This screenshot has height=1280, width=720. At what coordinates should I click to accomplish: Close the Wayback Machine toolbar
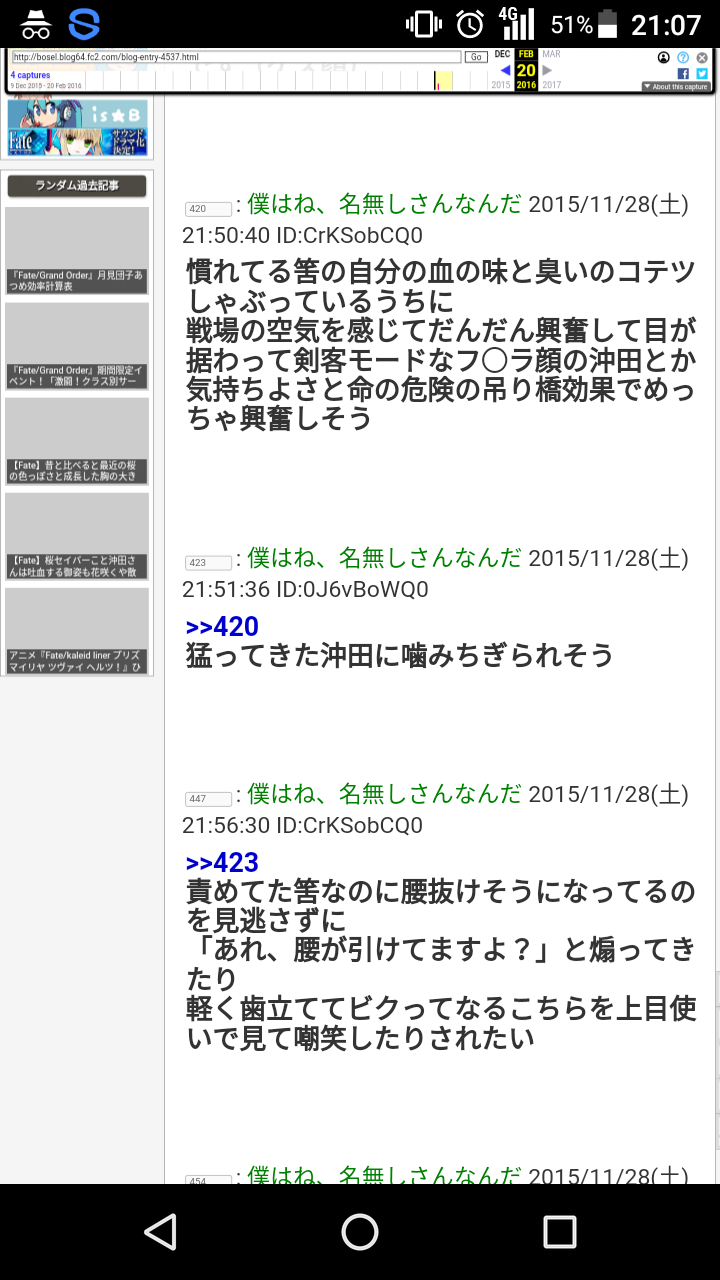pyautogui.click(x=702, y=58)
